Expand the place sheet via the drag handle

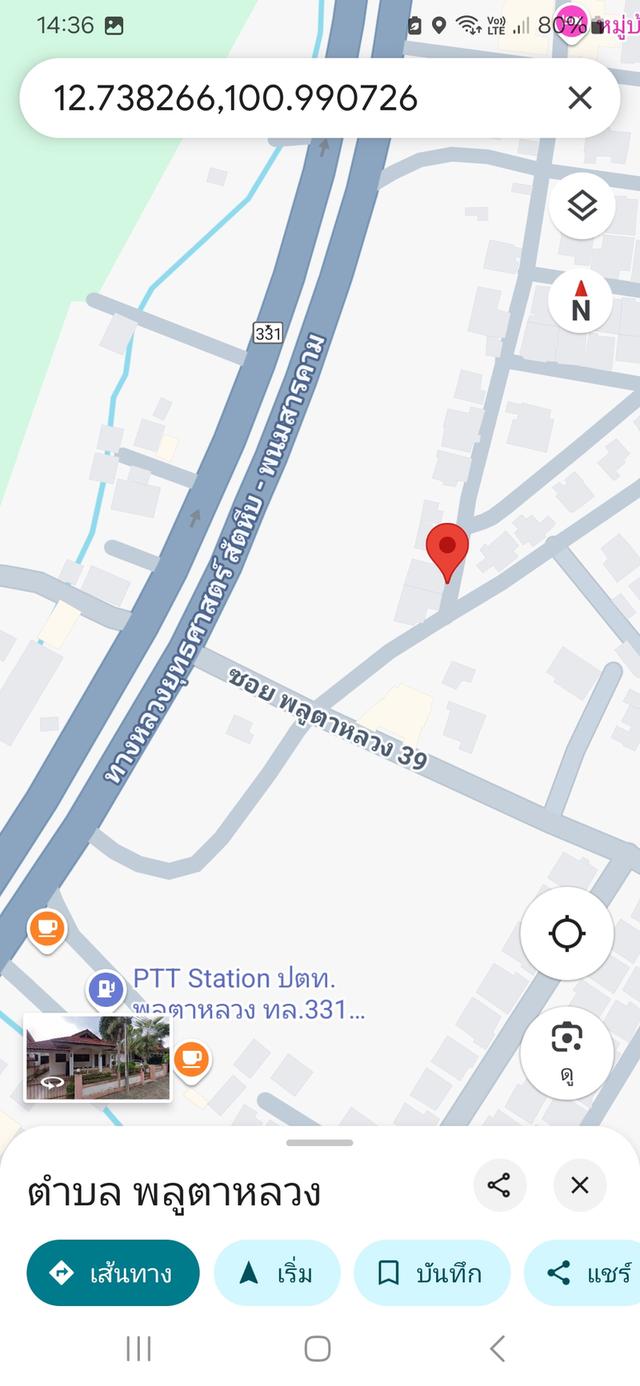click(x=319, y=1142)
